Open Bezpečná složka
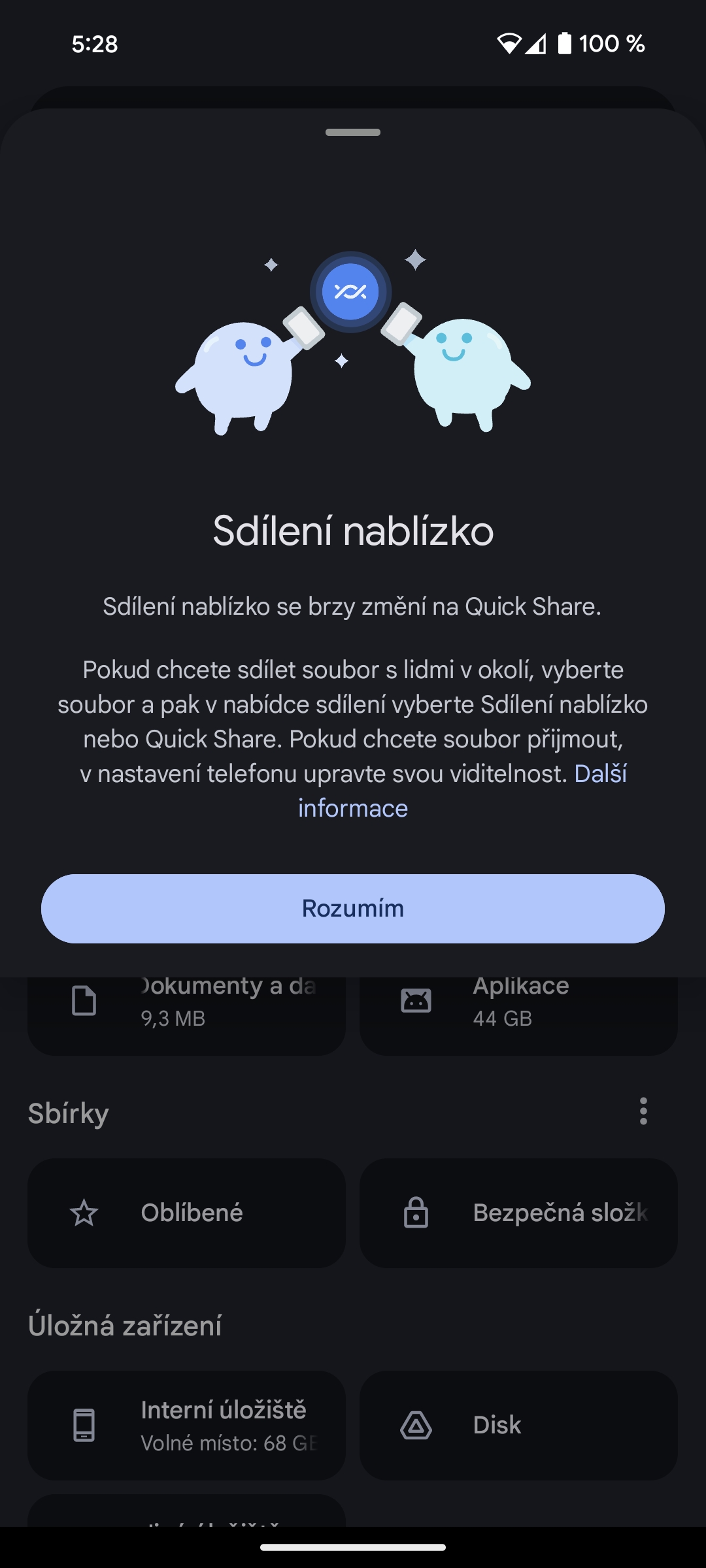The height and width of the screenshot is (1568, 706). [518, 1213]
